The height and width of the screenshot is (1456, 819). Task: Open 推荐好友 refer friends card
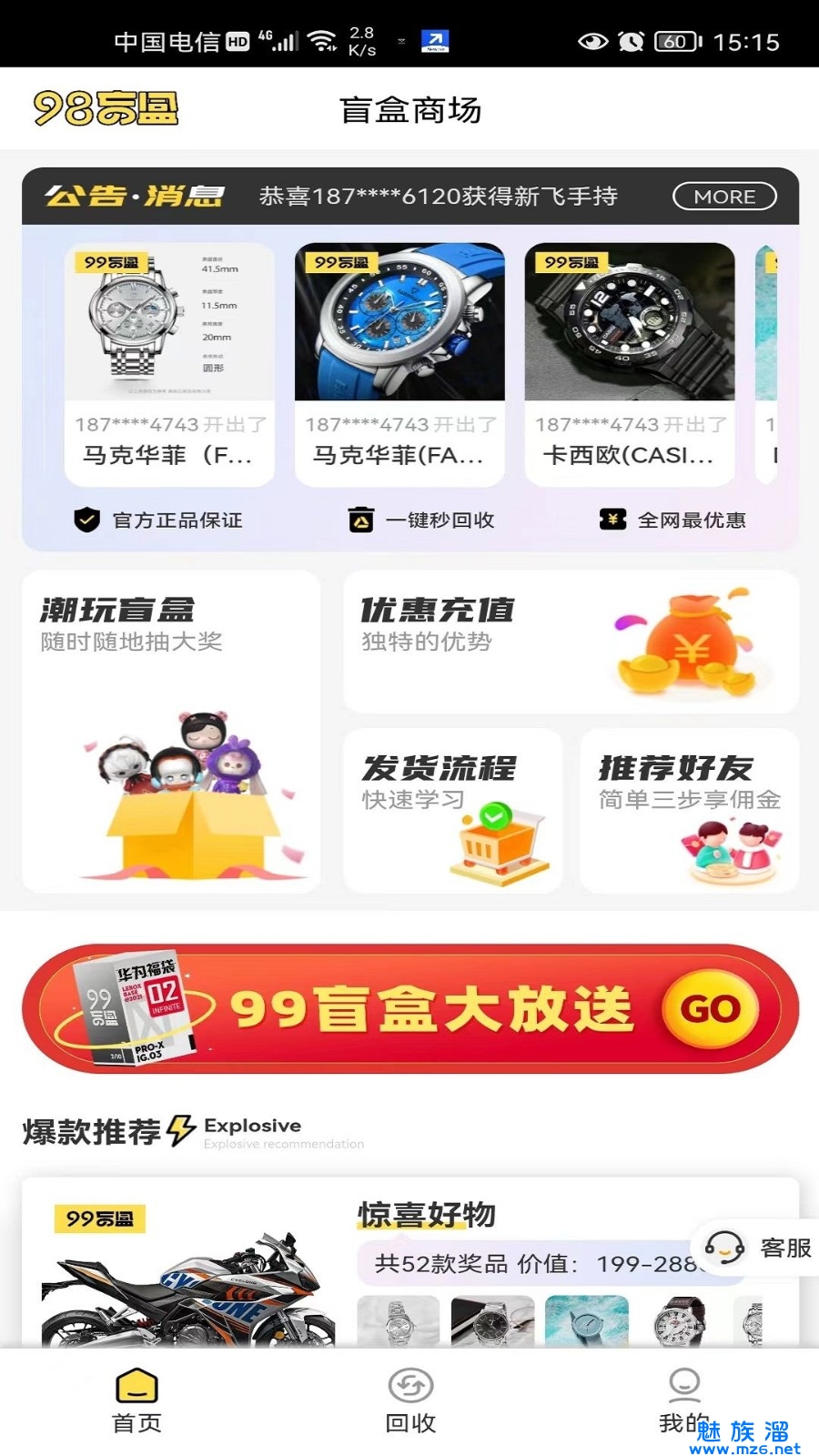coord(689,810)
